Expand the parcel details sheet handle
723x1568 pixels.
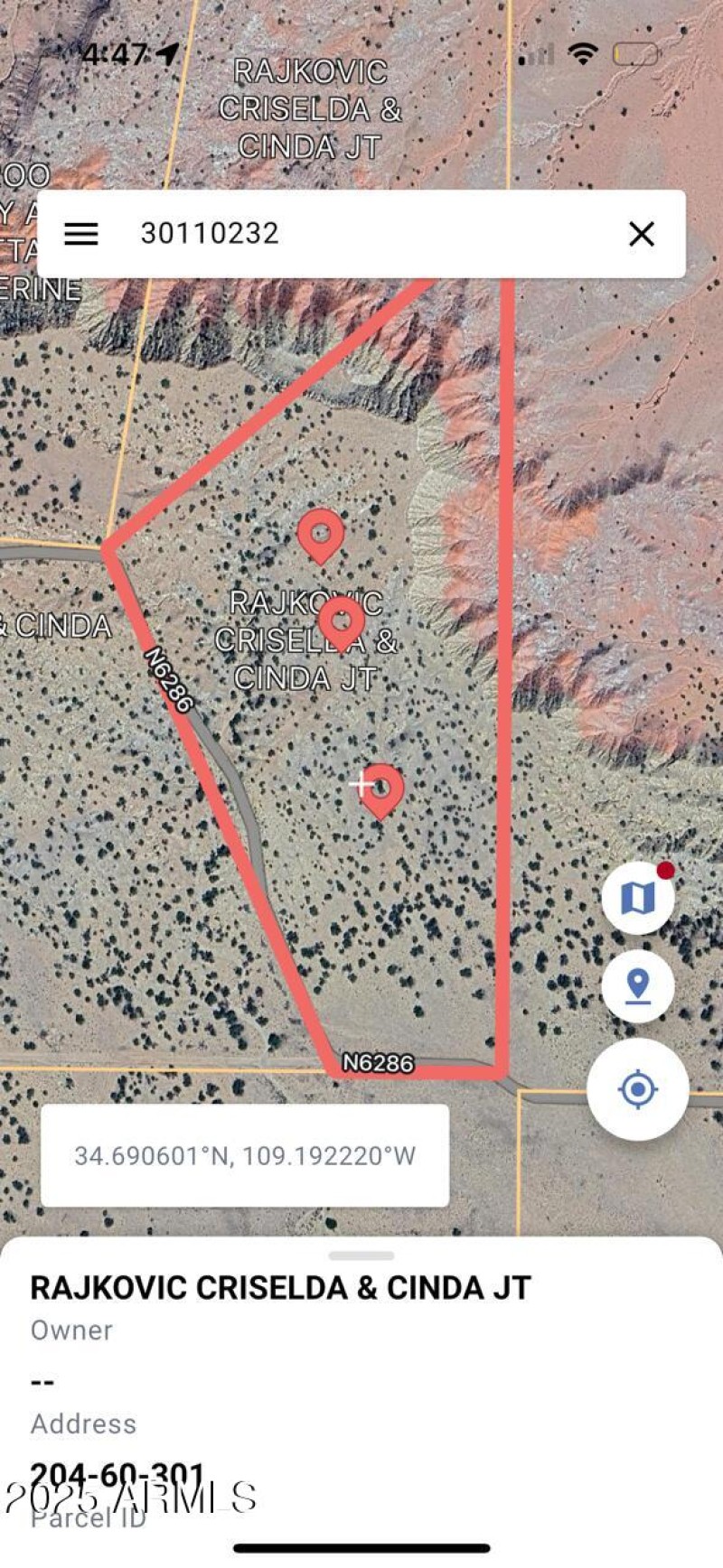[x=361, y=1255]
